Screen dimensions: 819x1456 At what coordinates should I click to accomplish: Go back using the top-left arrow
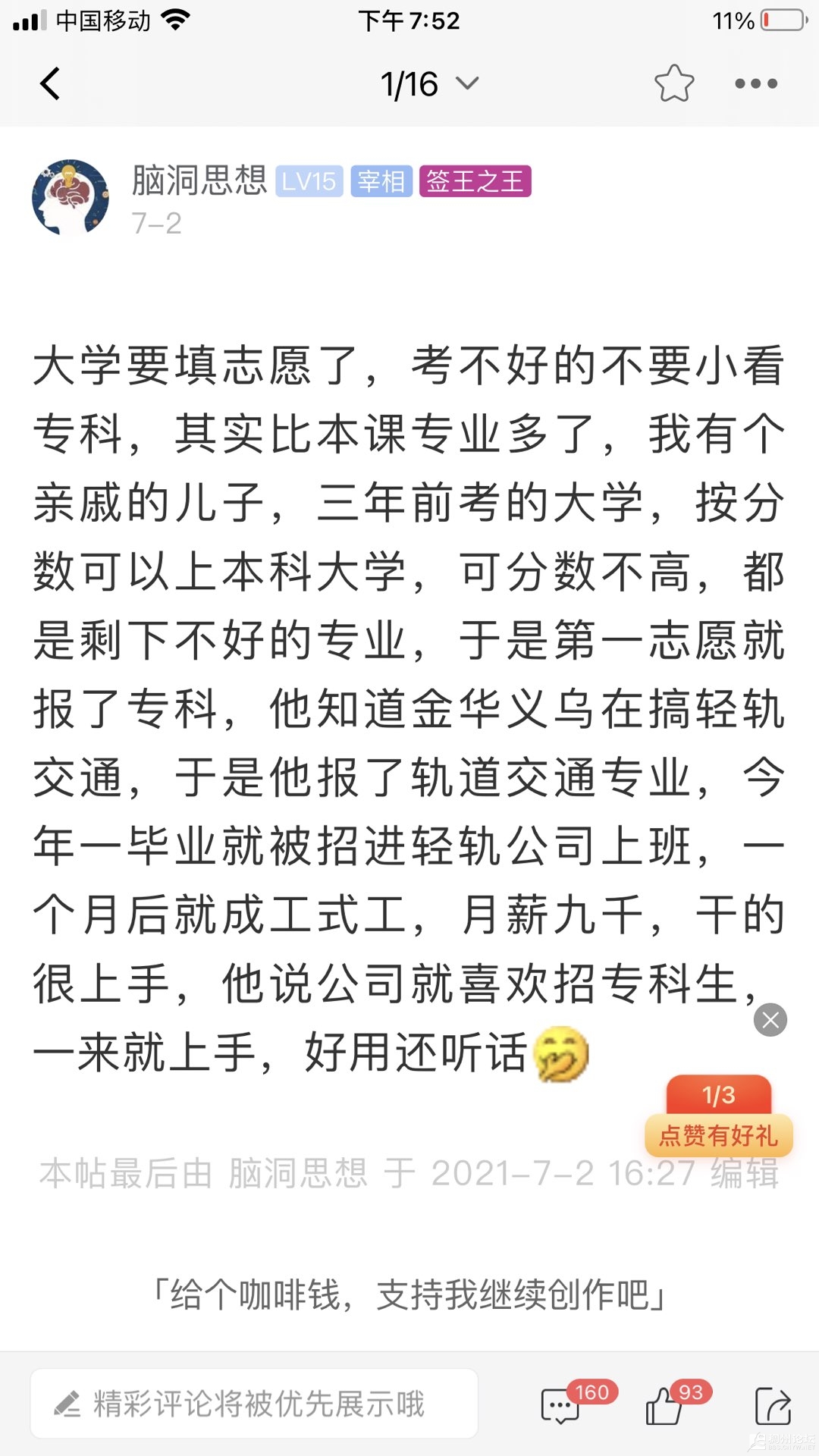[x=50, y=83]
